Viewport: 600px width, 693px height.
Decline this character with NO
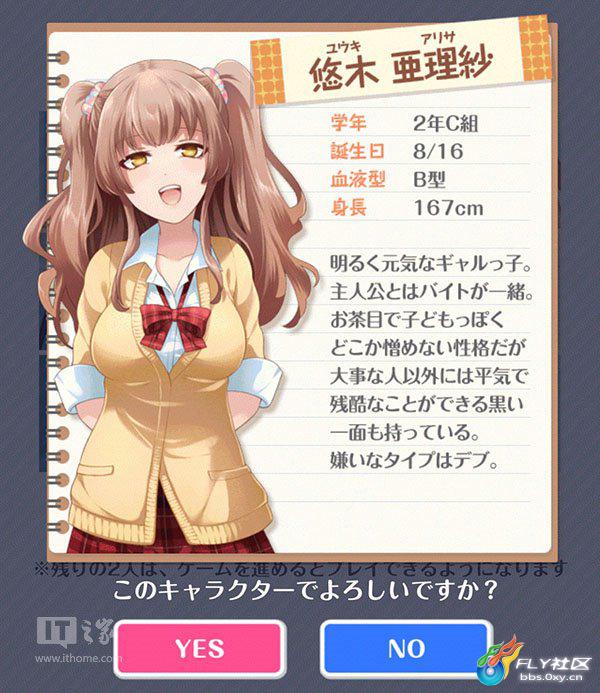(x=406, y=647)
